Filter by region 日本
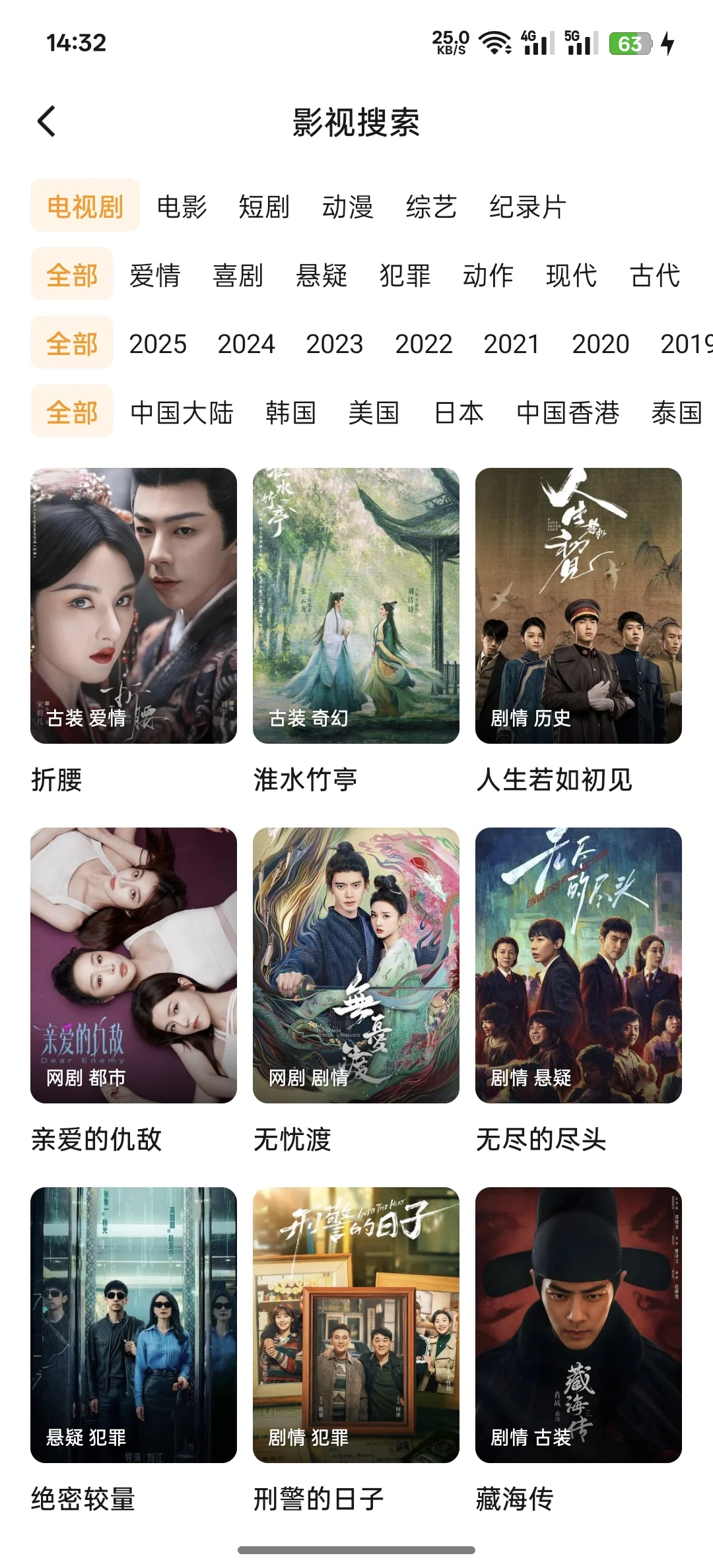This screenshot has height=1568, width=713. (x=458, y=413)
